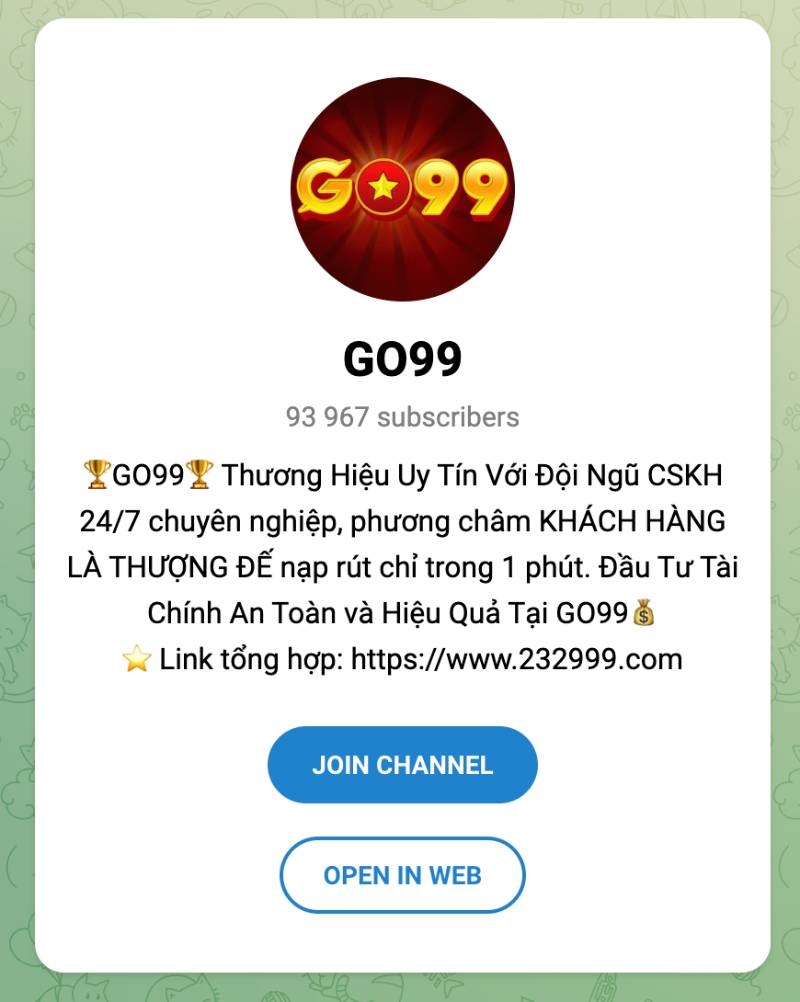Click the GO99 channel title

click(x=400, y=359)
